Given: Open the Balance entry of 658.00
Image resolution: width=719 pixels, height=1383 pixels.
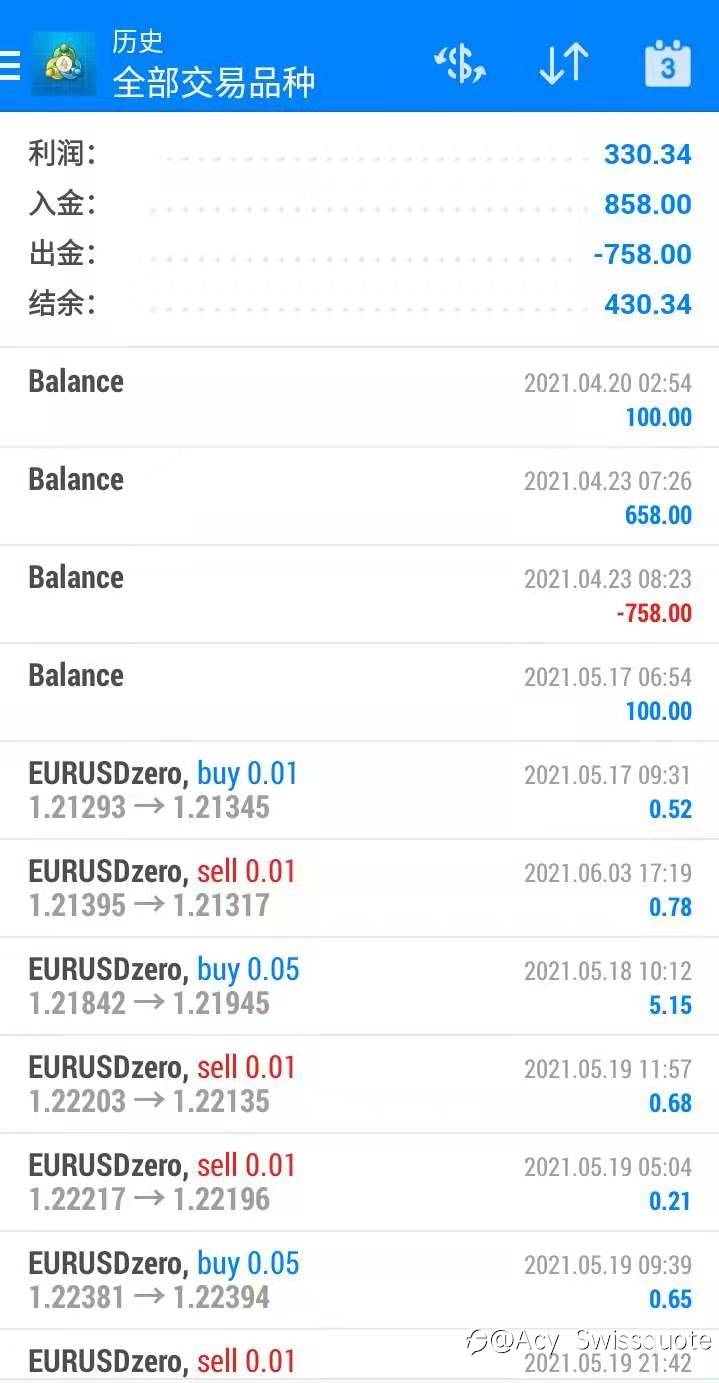Looking at the screenshot, I should coord(360,496).
